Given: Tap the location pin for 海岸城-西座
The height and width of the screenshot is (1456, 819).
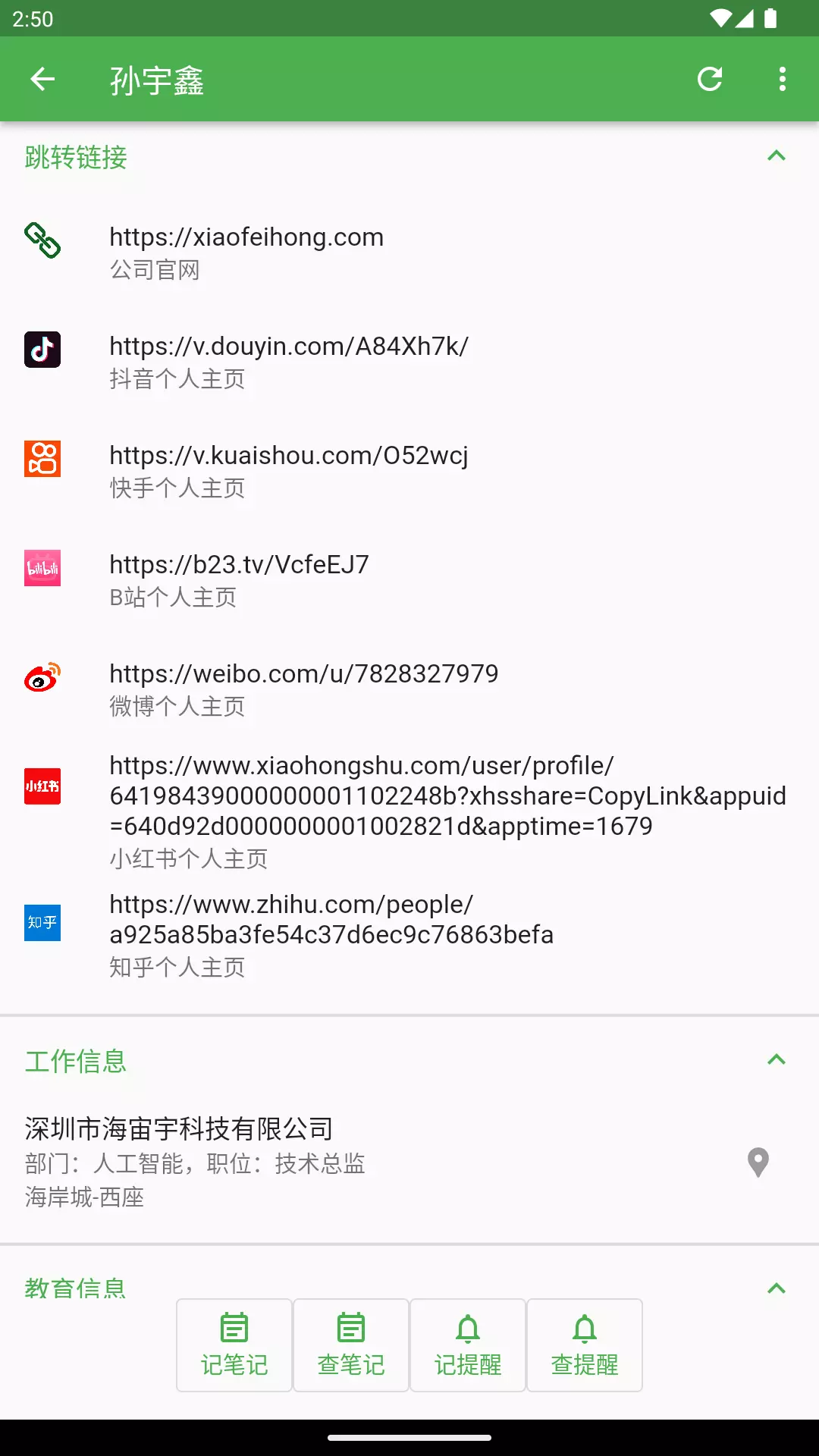Looking at the screenshot, I should point(758,1162).
